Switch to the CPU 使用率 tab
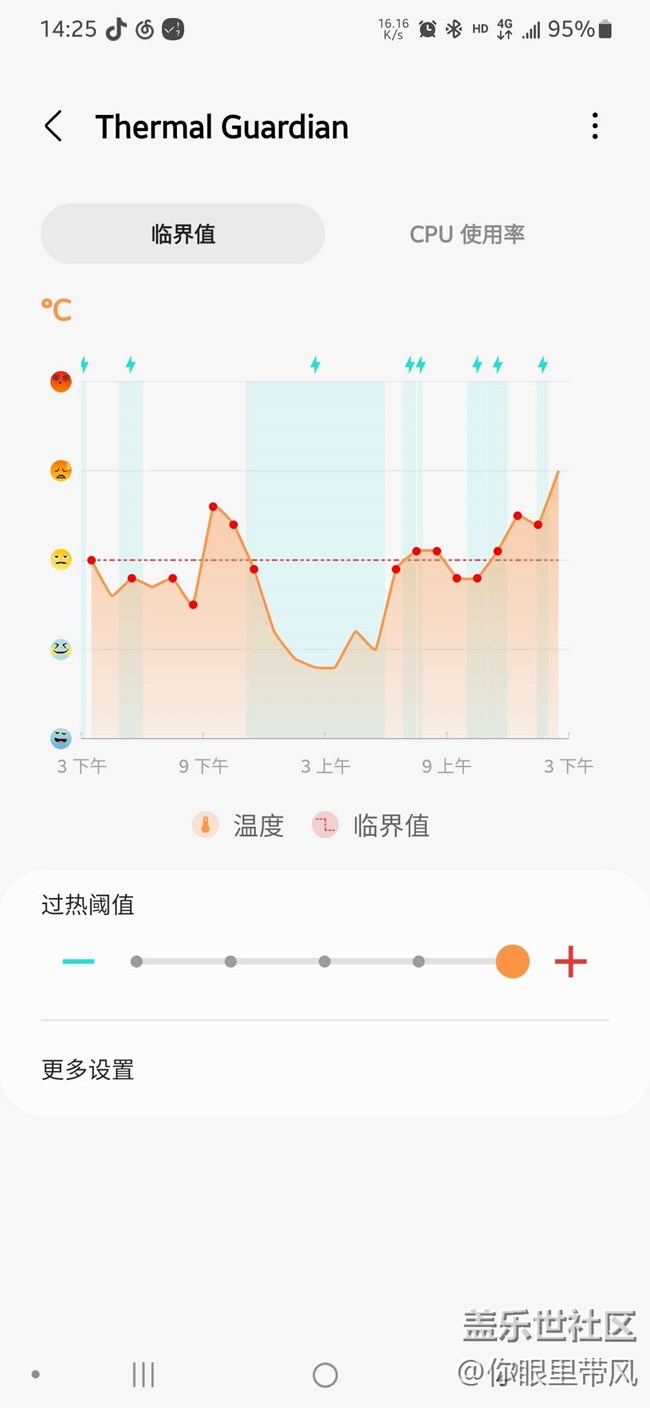650x1408 pixels. click(467, 234)
